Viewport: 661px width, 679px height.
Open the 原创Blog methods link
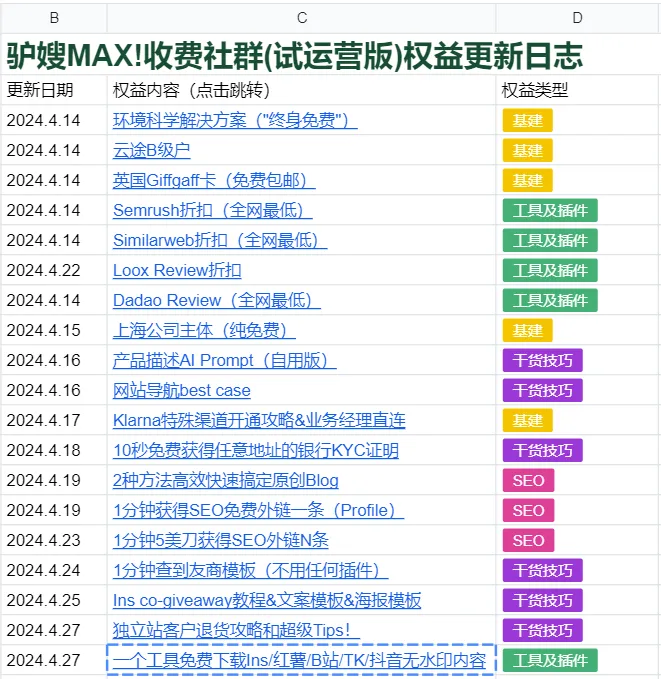226,481
